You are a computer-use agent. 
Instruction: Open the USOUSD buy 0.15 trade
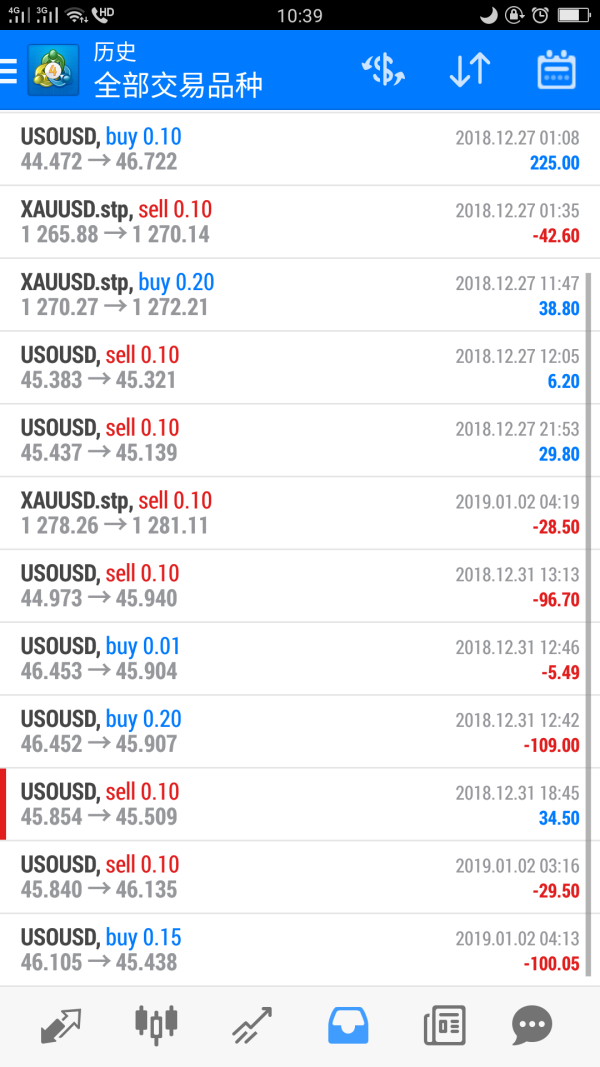point(300,950)
